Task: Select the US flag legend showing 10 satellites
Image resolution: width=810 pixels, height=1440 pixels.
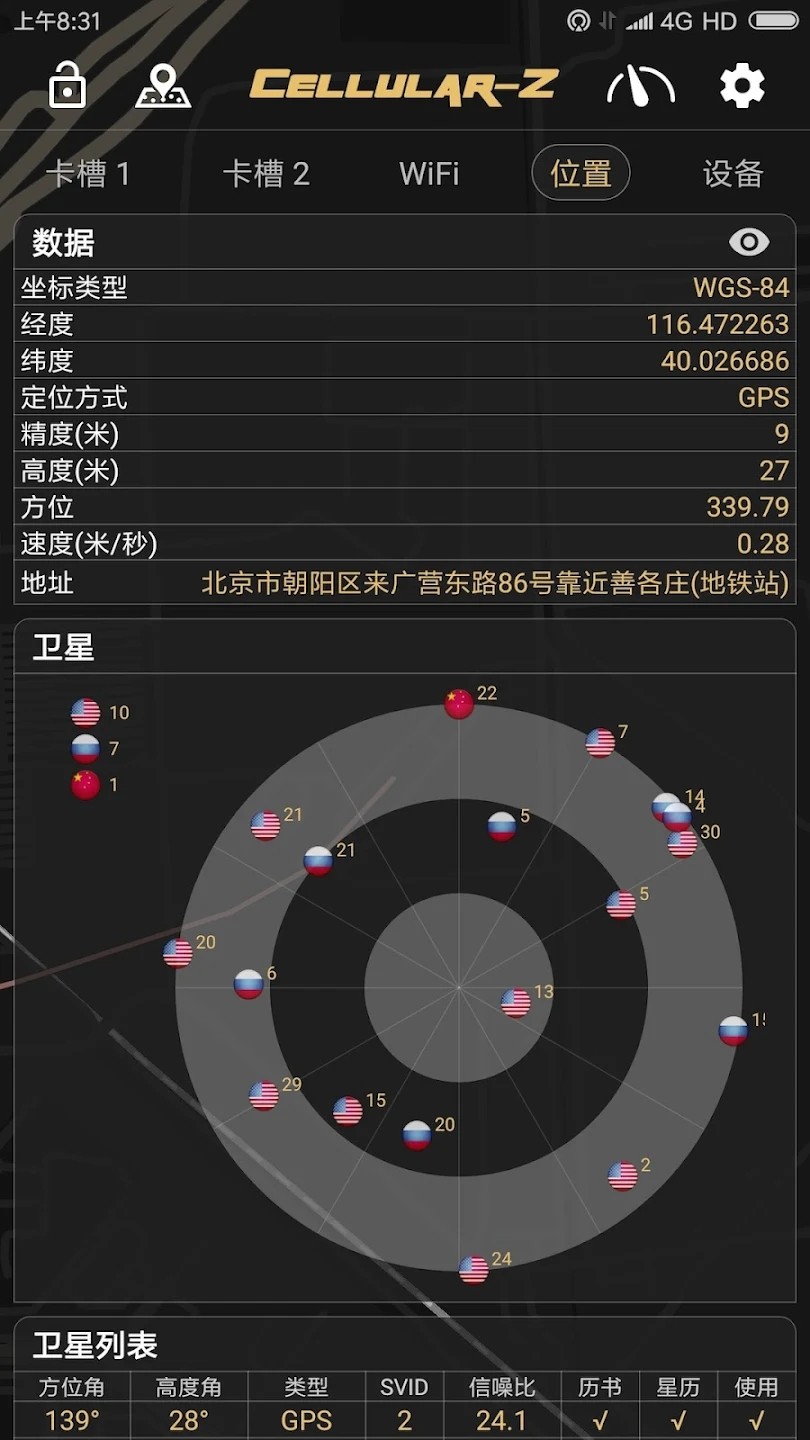Action: 98,712
